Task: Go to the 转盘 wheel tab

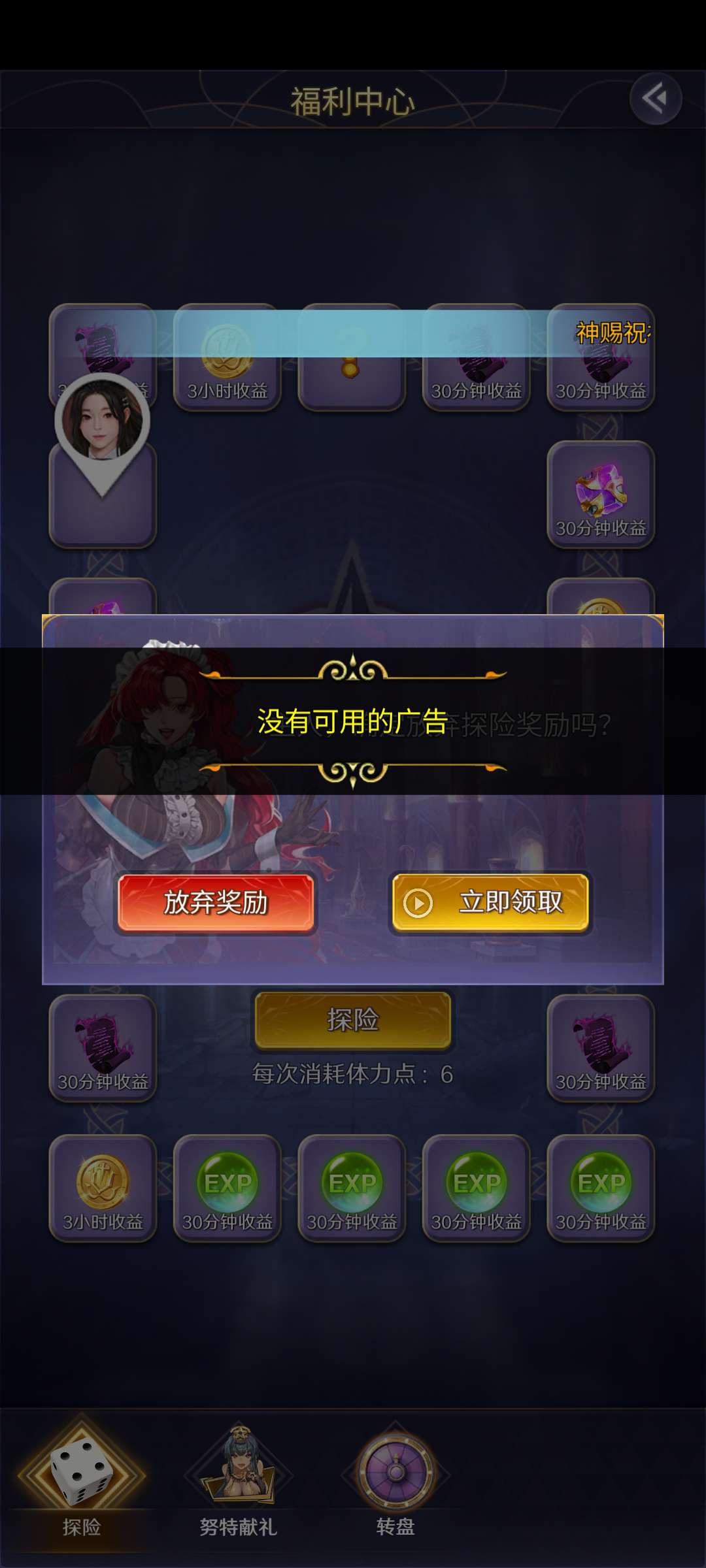Action: (395, 1484)
